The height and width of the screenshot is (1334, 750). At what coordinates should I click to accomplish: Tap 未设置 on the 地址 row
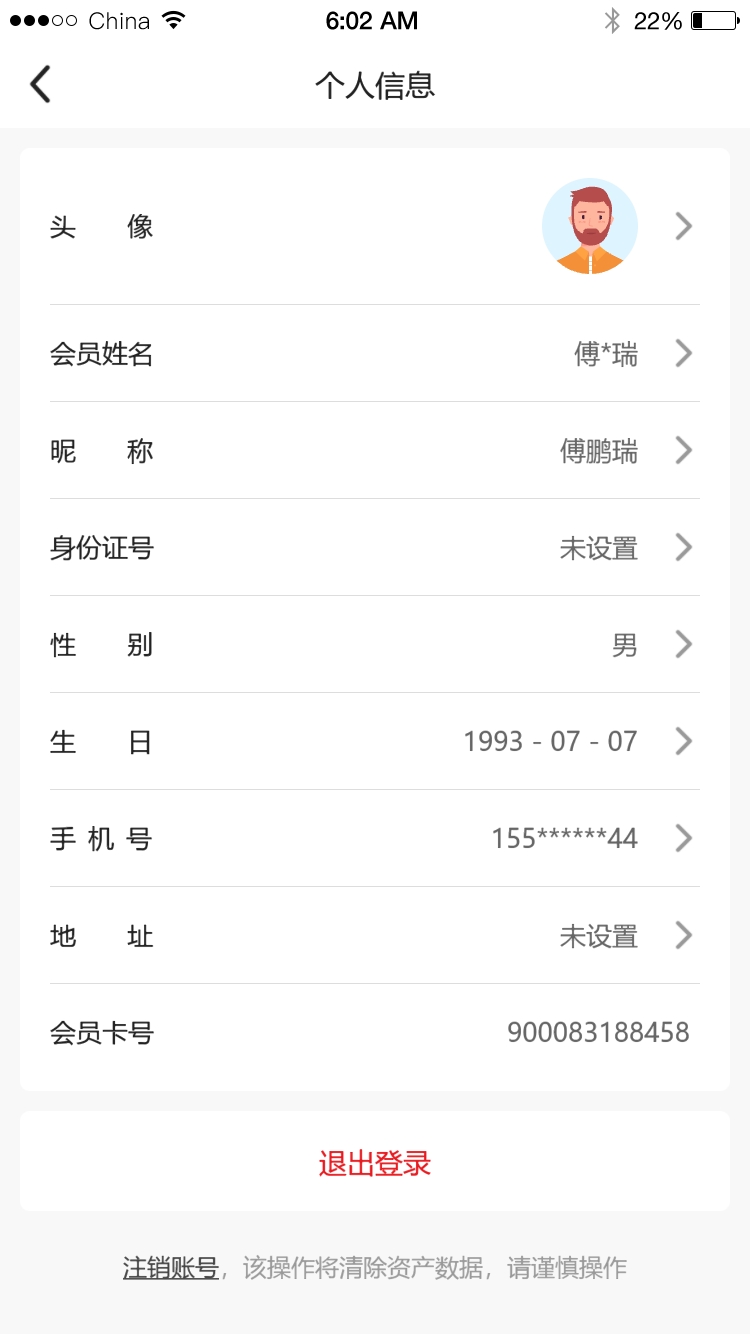pos(598,935)
